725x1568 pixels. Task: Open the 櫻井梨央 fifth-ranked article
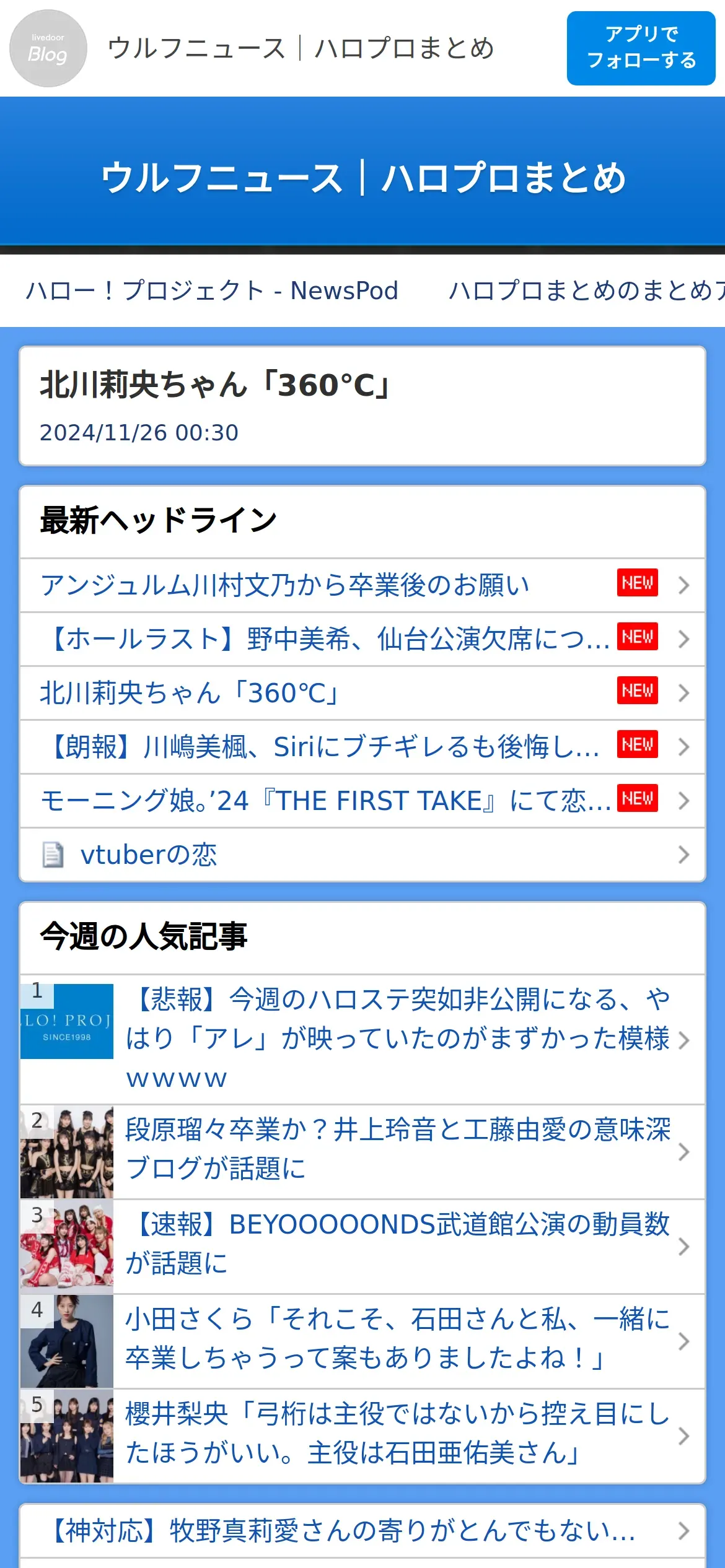pos(362,1436)
